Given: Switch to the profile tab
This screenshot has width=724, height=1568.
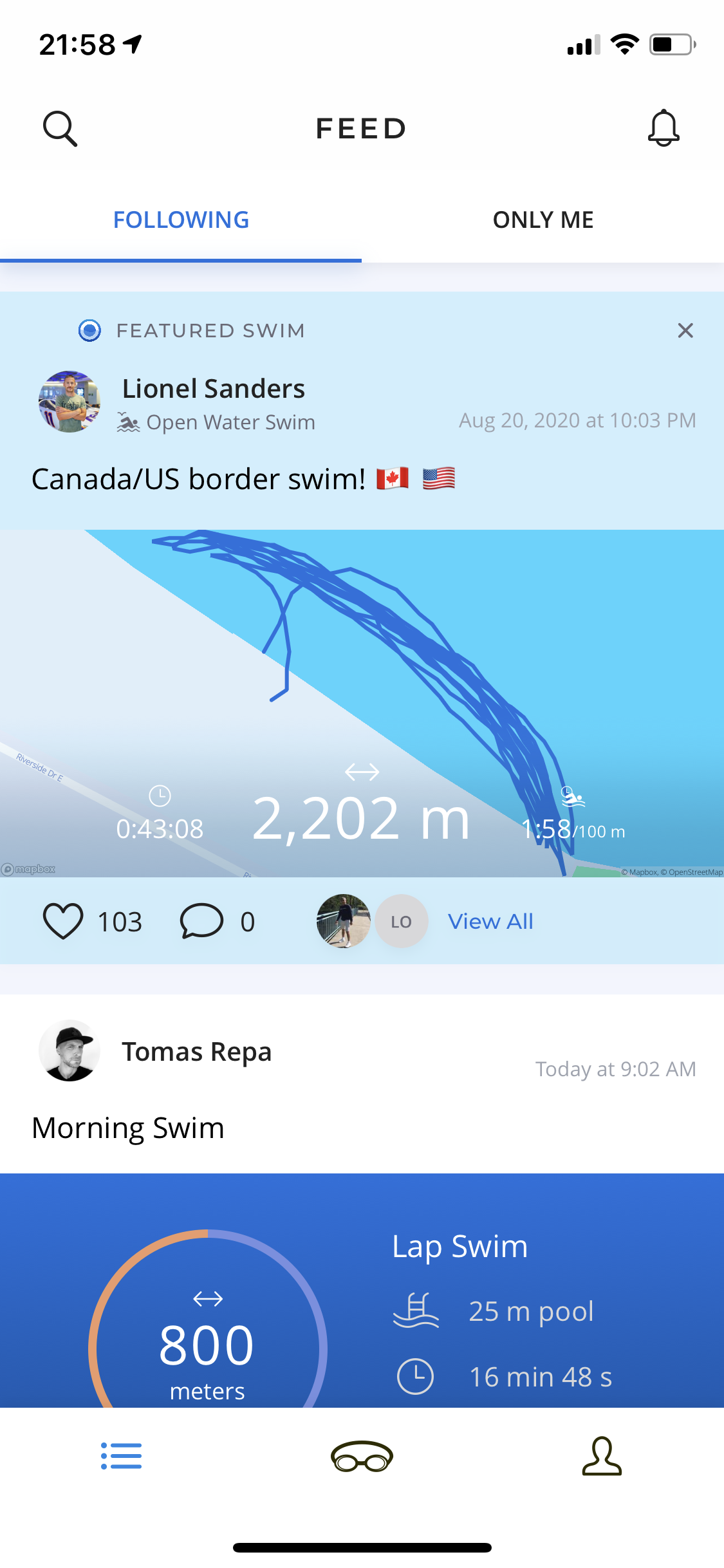Looking at the screenshot, I should tap(602, 1456).
